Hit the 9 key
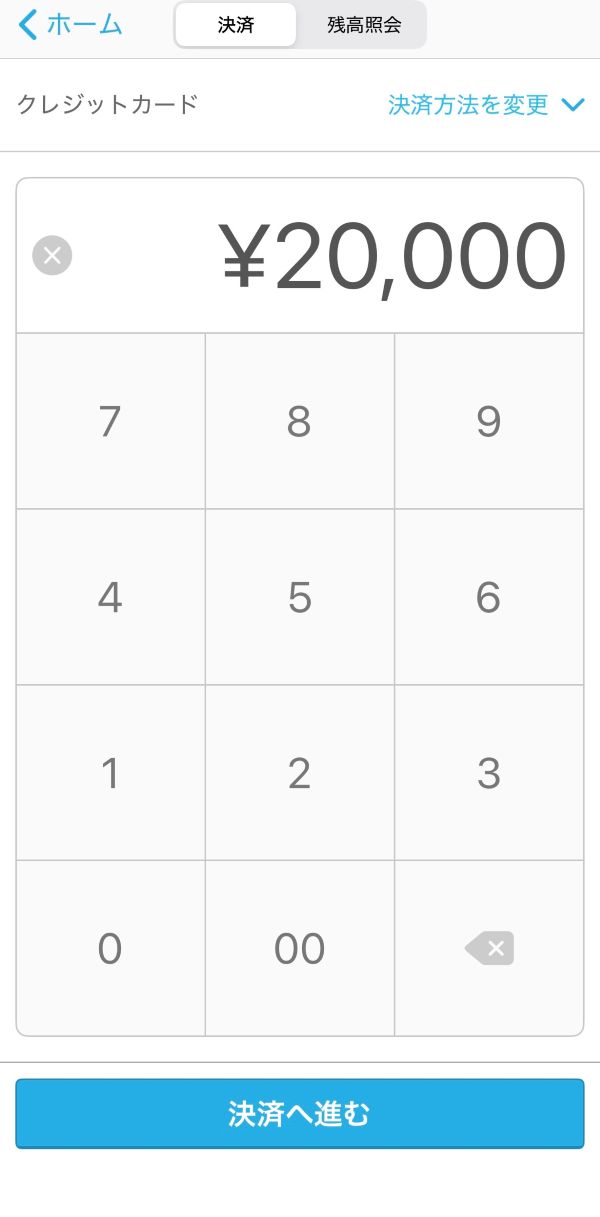This screenshot has width=600, height=1217. [488, 421]
